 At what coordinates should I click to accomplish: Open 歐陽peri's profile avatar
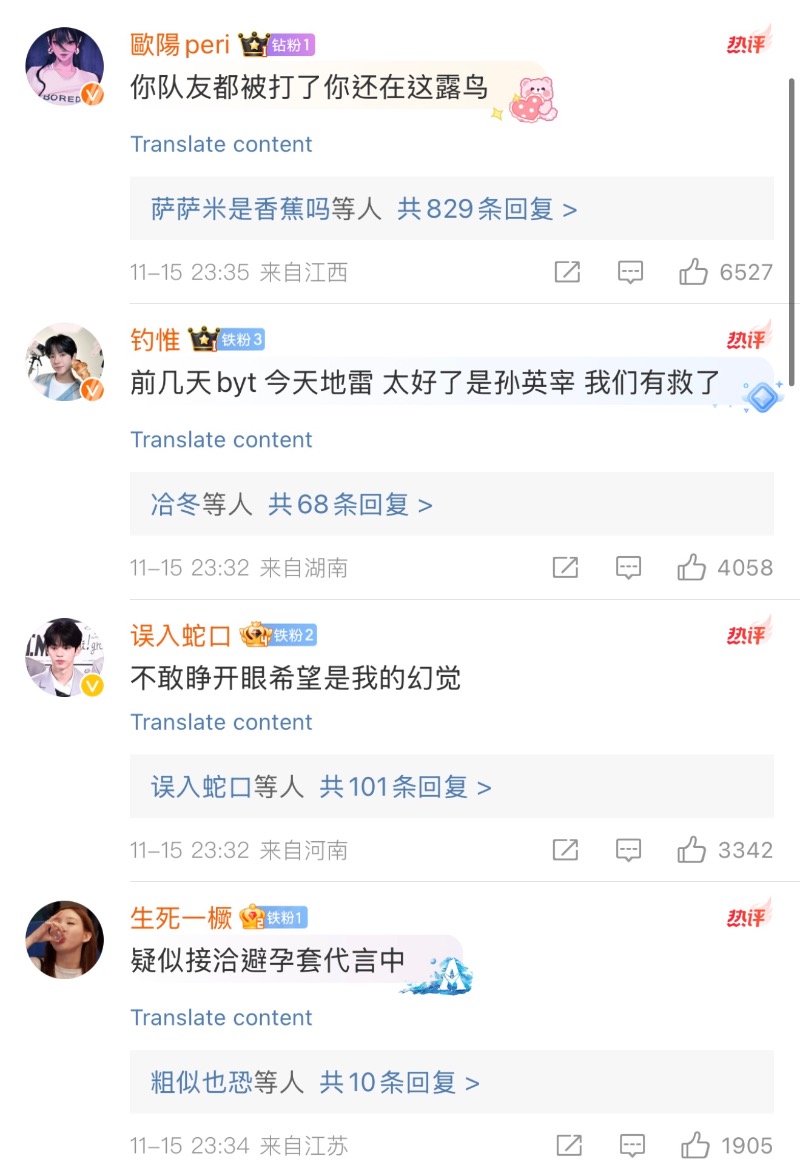coord(64,67)
